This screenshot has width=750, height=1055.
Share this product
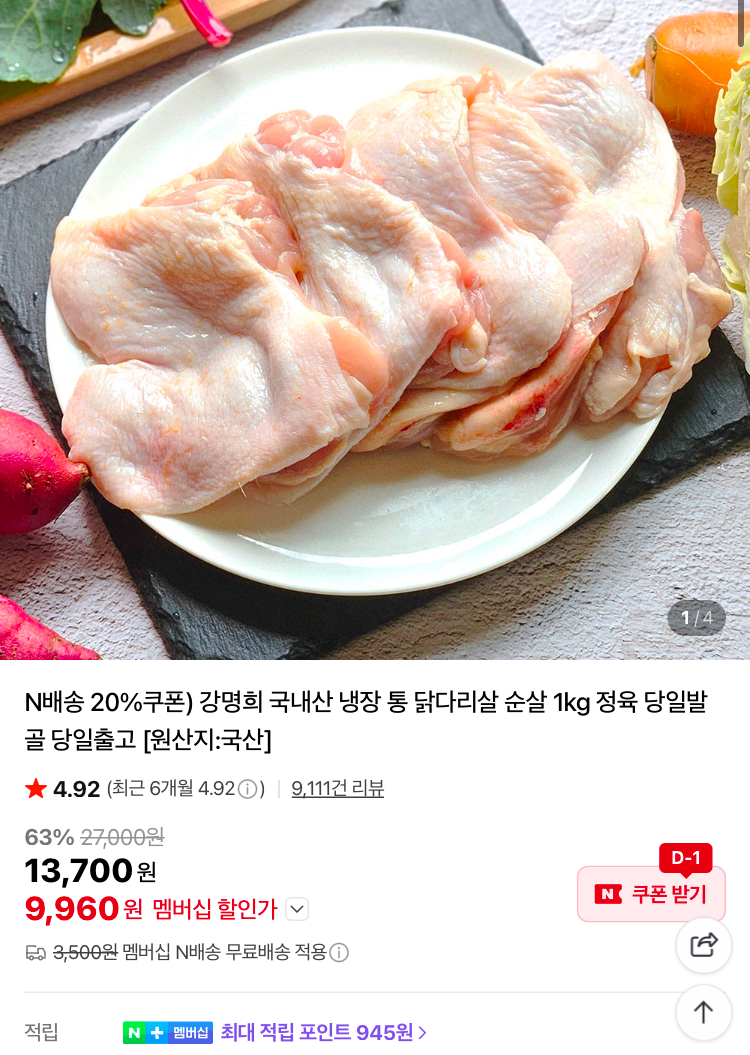704,945
